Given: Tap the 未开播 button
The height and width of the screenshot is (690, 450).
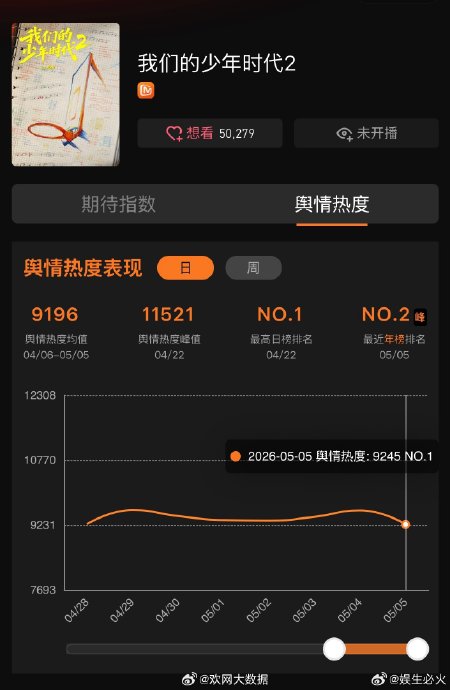Looking at the screenshot, I should [x=366, y=133].
